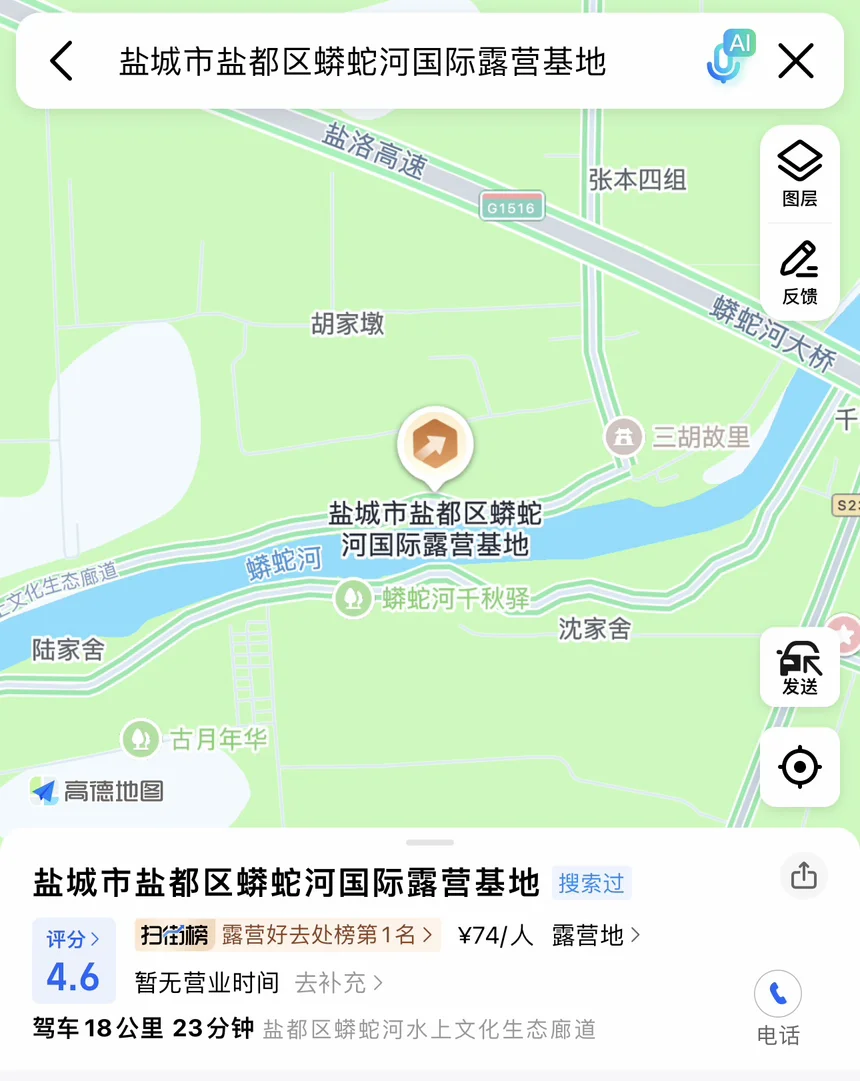Select the 古月年华 map marker
This screenshot has width=860, height=1081.
tap(141, 740)
